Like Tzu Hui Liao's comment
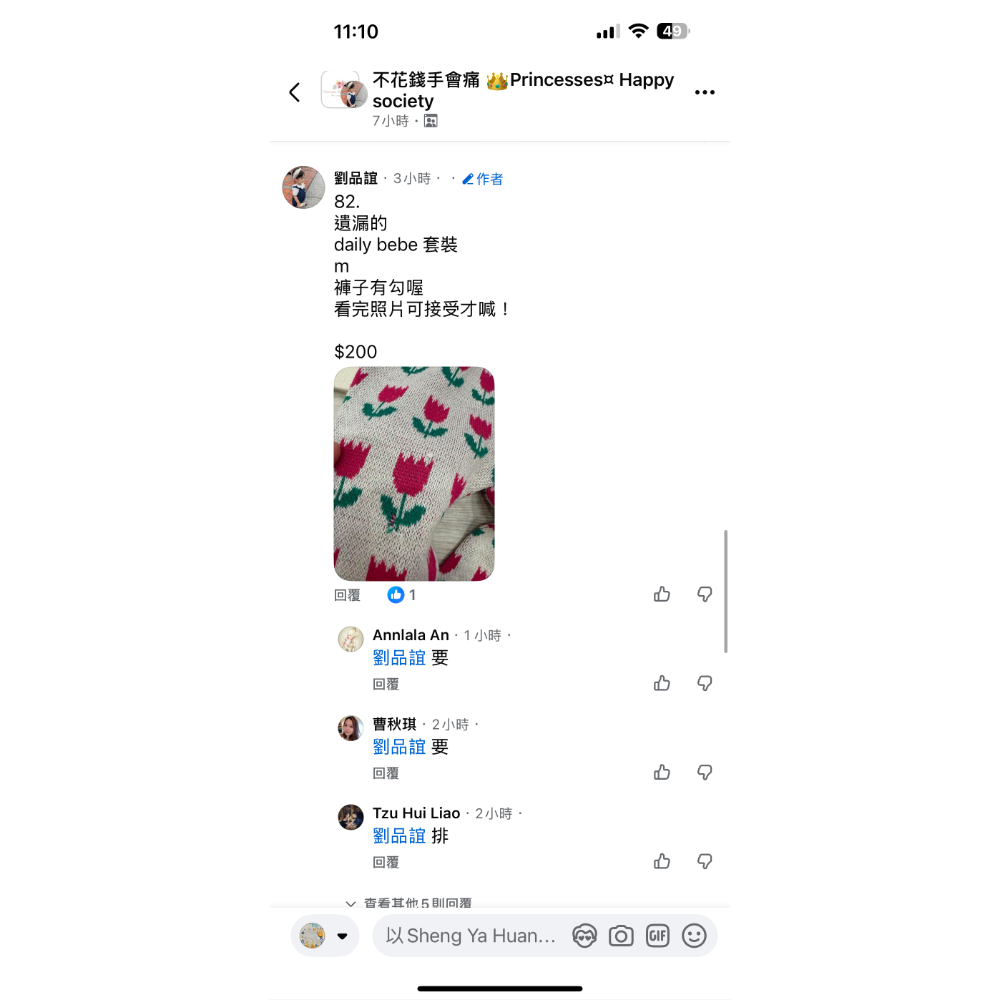The image size is (1000, 1000). [662, 862]
